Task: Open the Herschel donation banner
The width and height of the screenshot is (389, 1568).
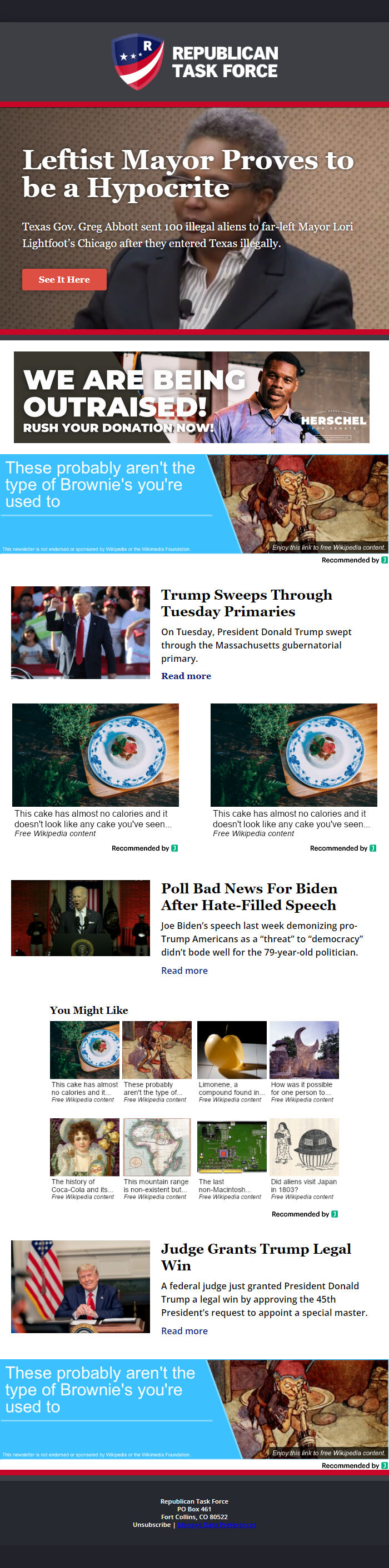Action: 191,397
